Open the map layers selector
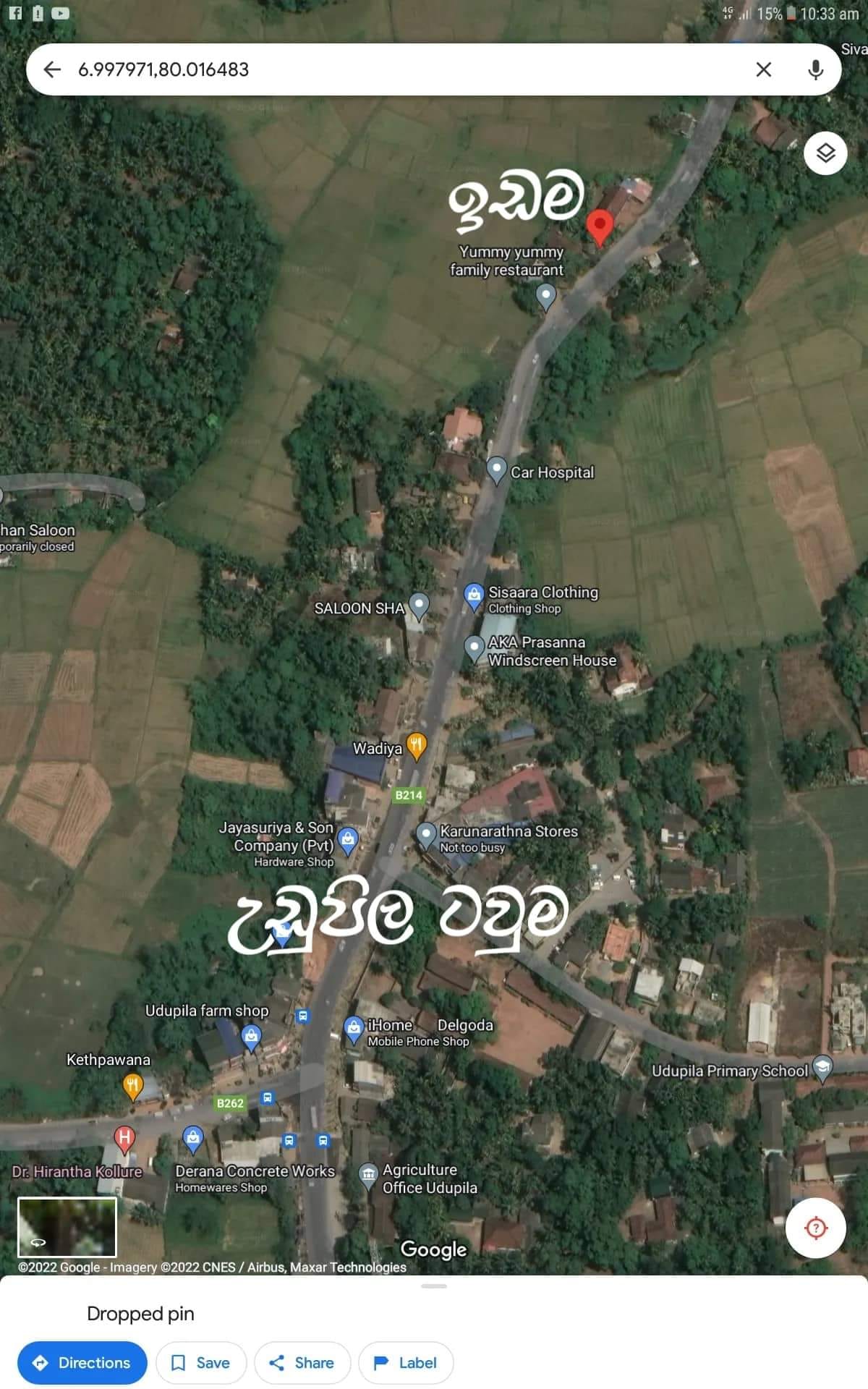 click(825, 153)
